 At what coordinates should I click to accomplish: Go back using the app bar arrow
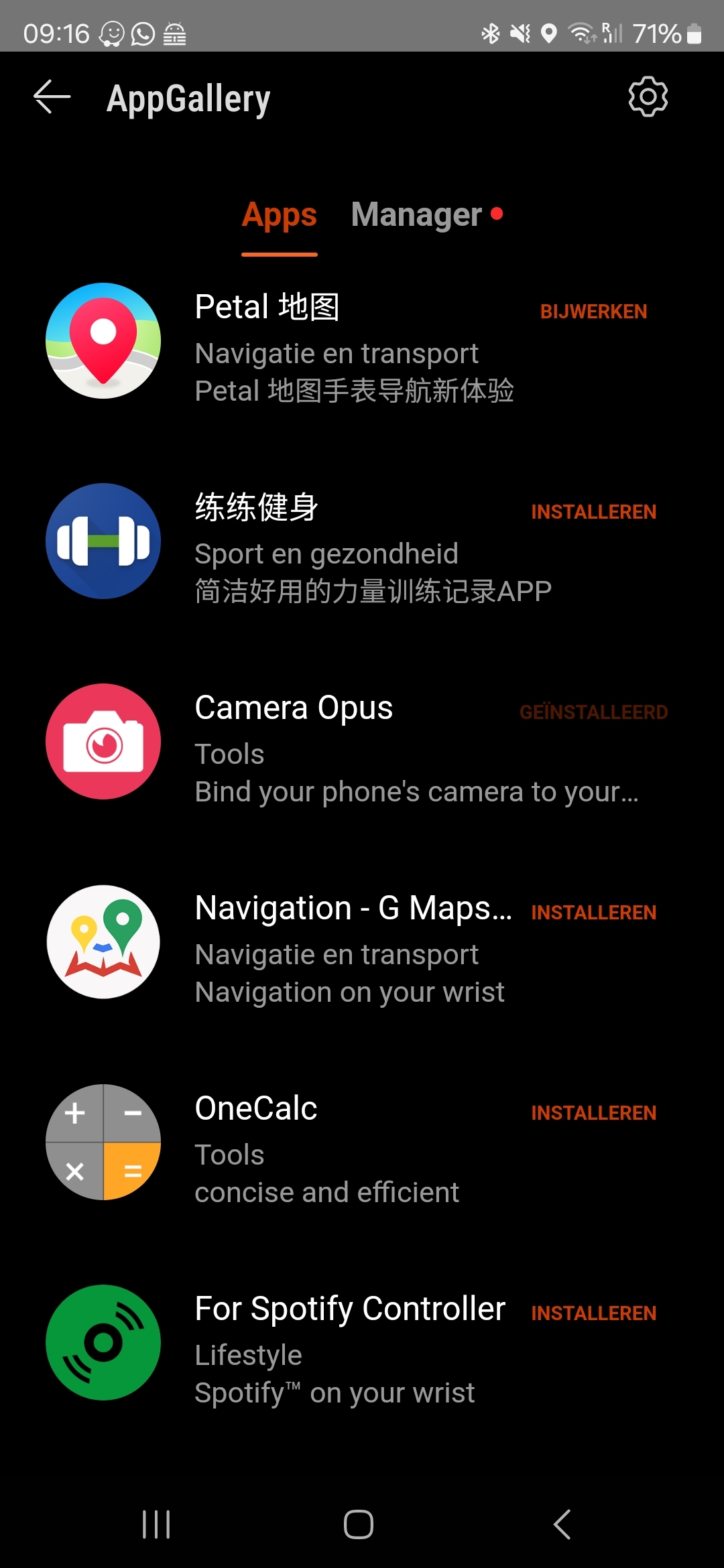[52, 98]
